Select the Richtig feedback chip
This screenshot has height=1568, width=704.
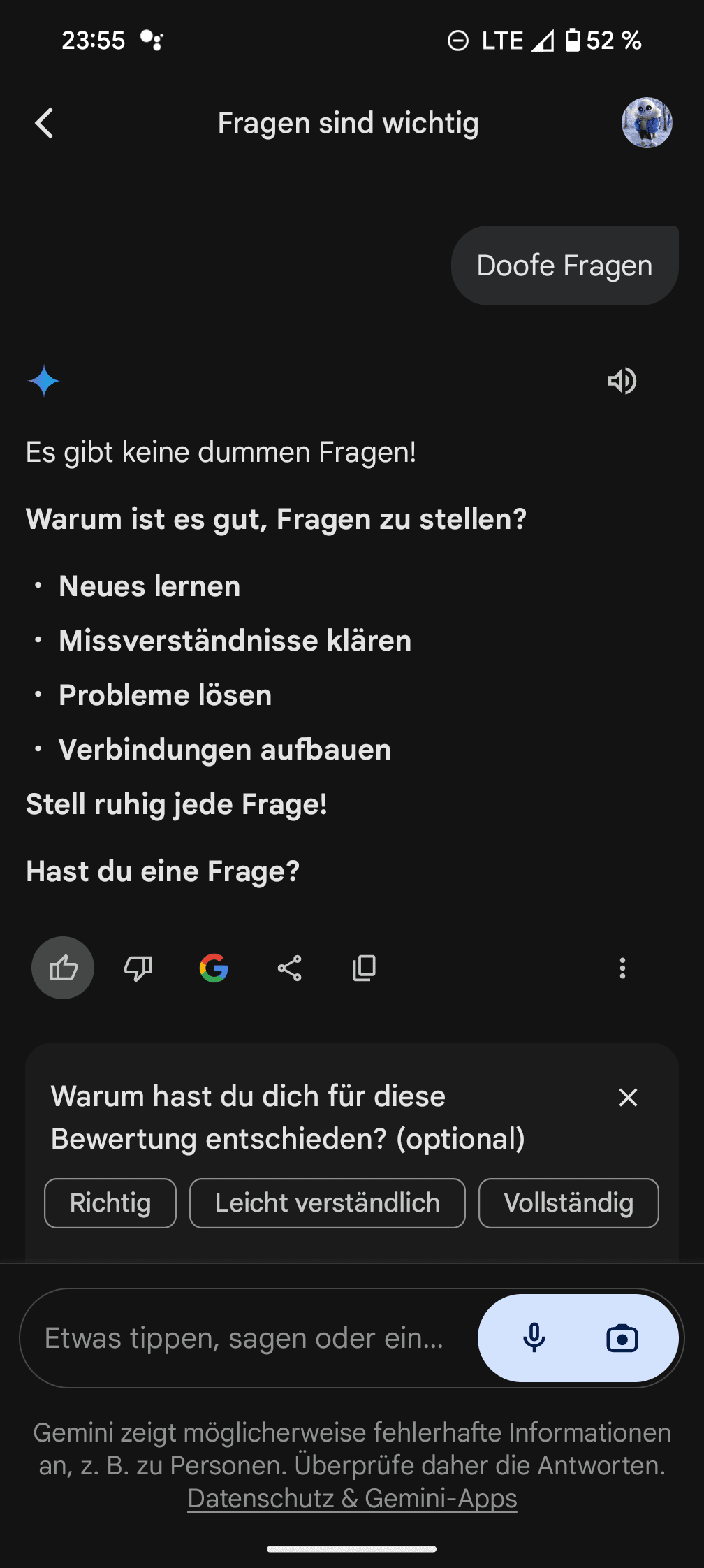point(110,1203)
